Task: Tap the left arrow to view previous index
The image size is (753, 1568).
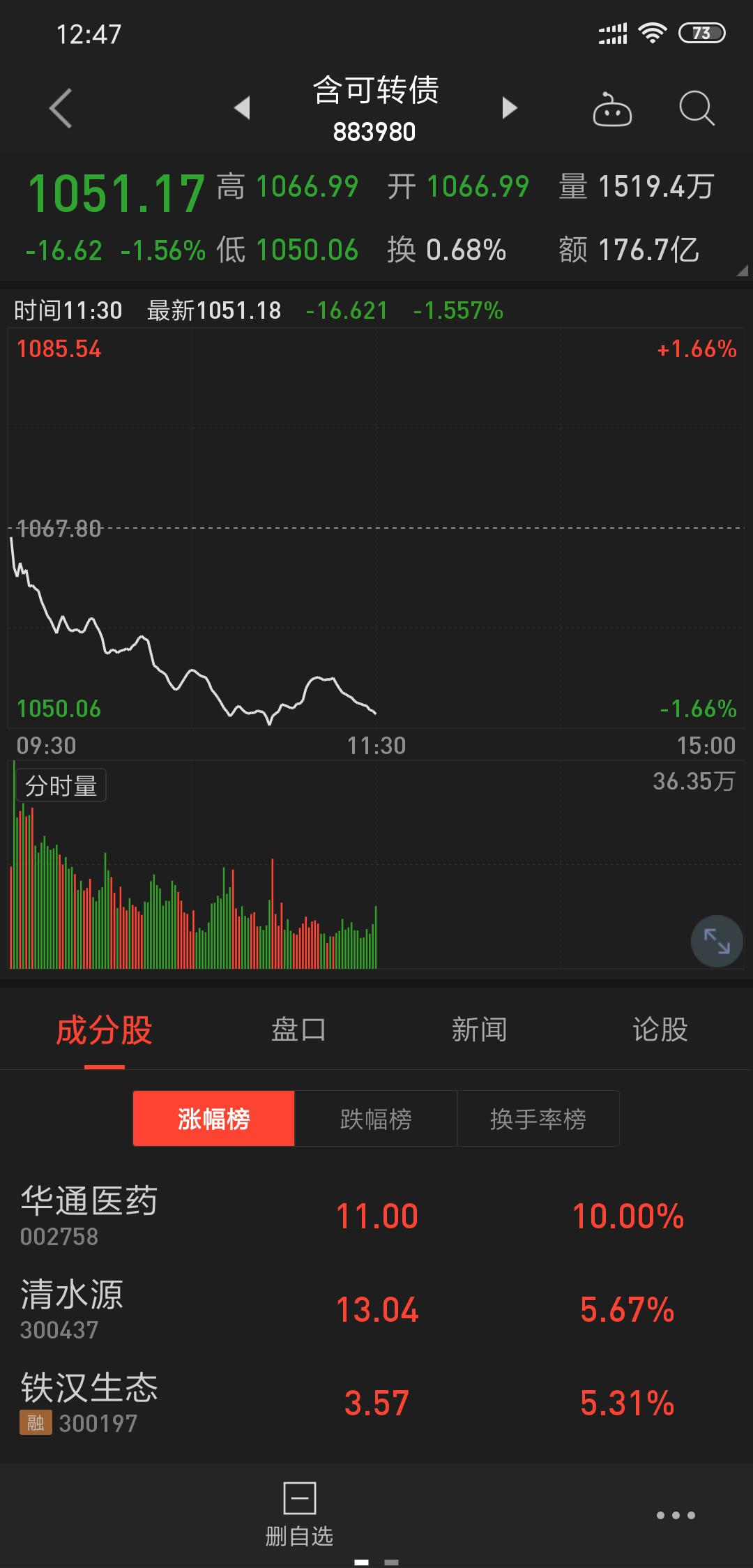Action: point(243,110)
